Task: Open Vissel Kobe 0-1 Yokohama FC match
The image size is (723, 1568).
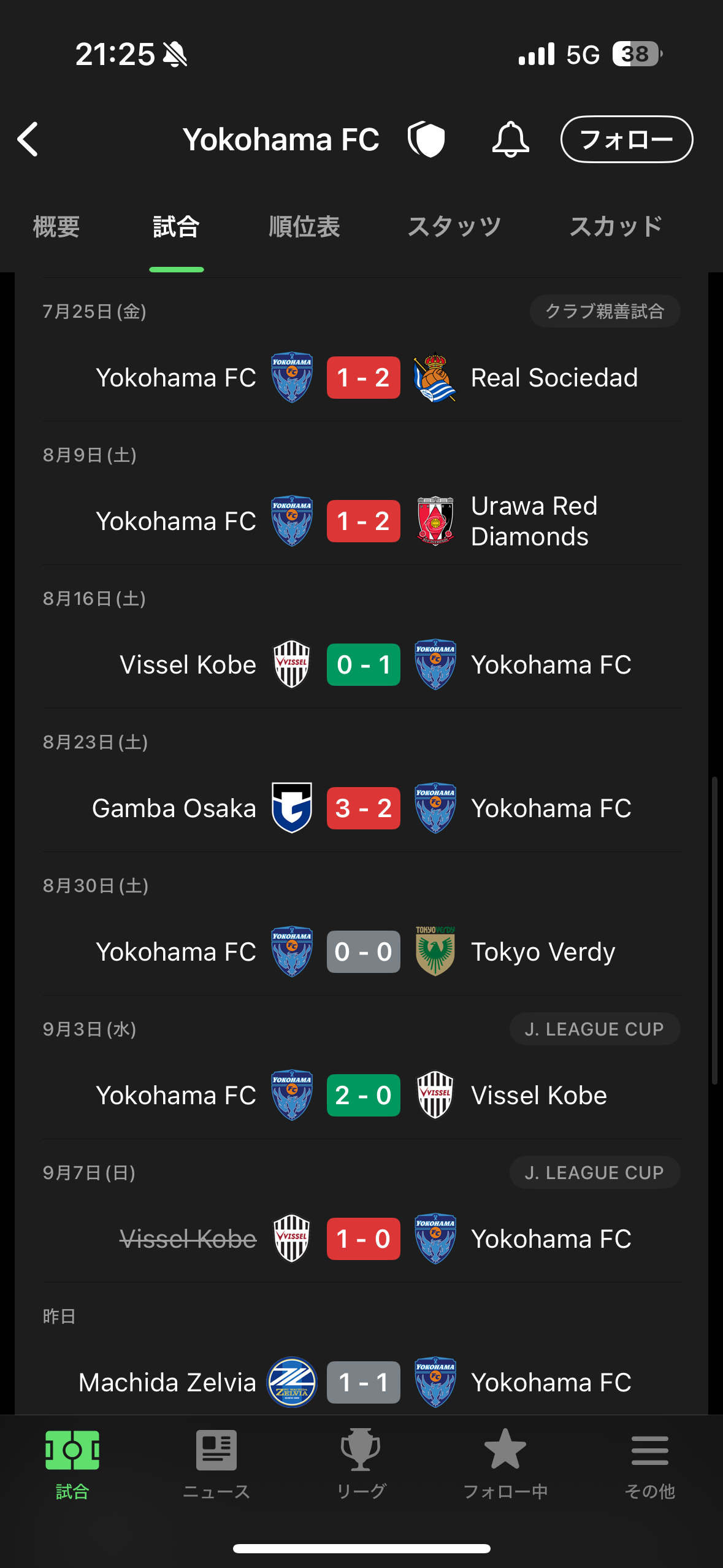Action: click(363, 665)
